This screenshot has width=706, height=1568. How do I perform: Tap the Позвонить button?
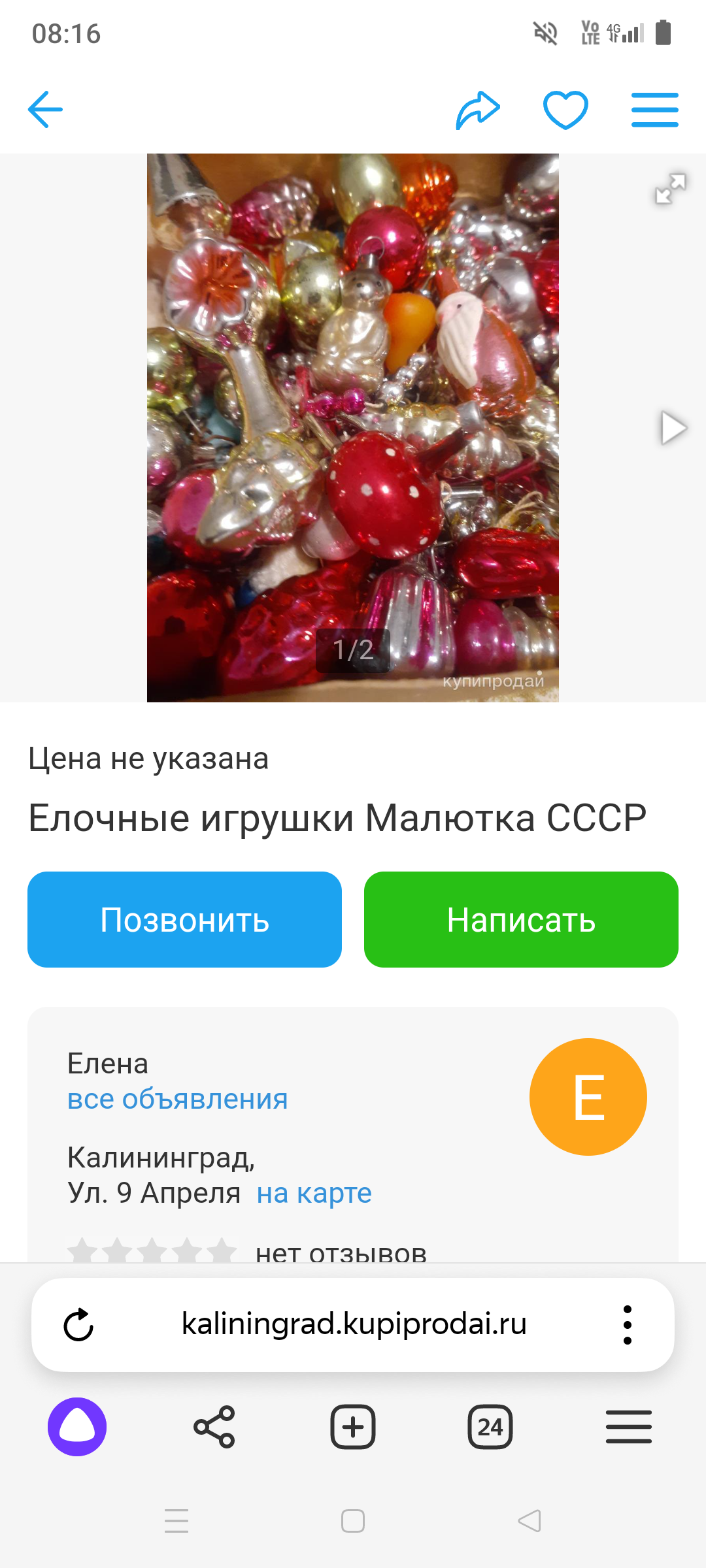[184, 919]
